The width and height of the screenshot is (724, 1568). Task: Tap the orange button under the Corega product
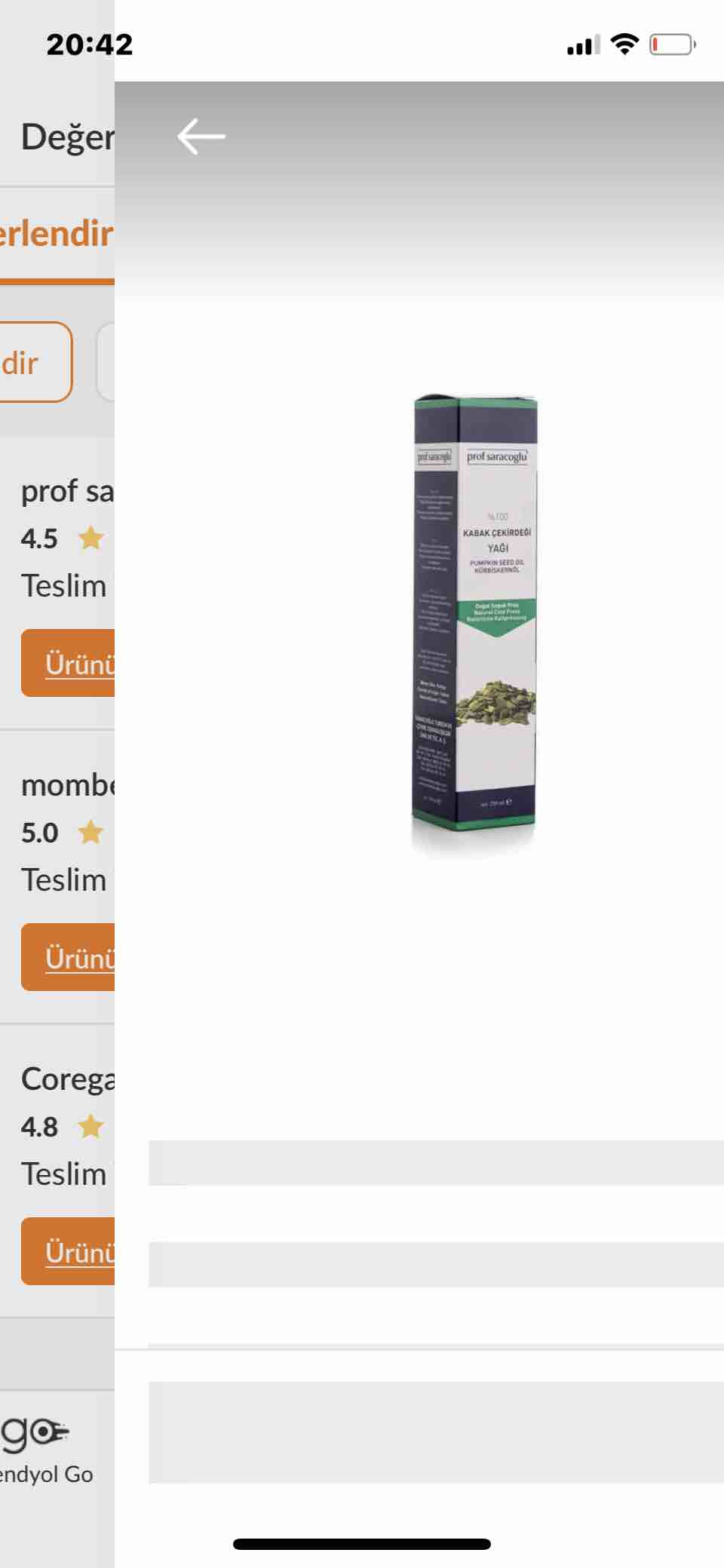[68, 1251]
